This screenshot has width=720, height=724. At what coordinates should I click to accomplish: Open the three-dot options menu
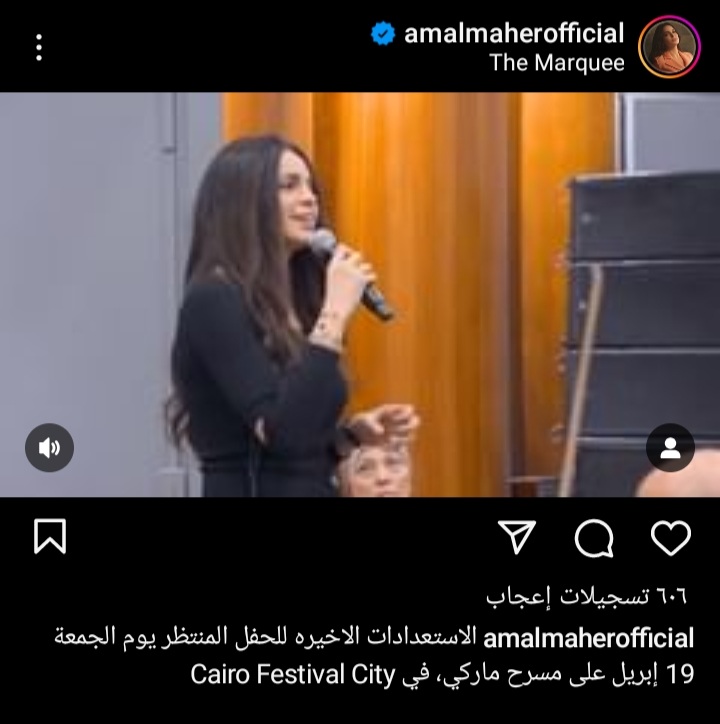point(39,47)
